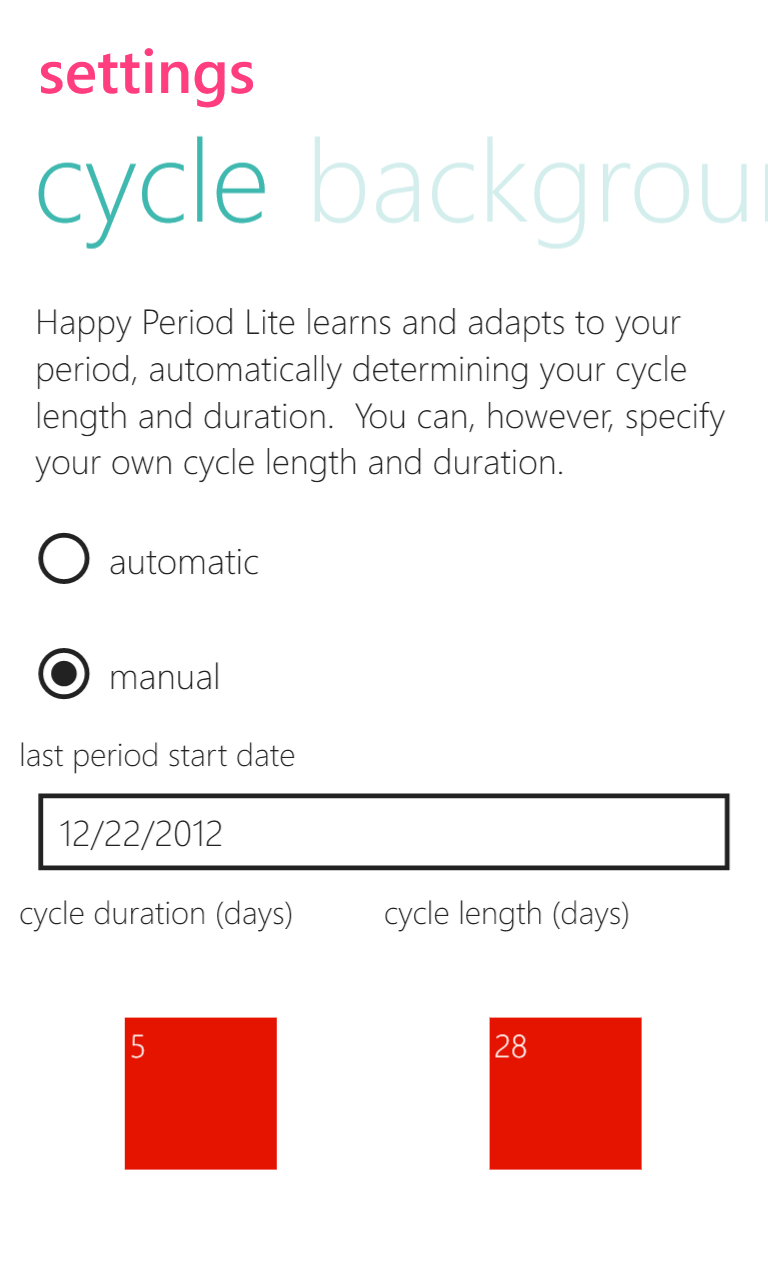Select the red swatch under cycle duration
The width and height of the screenshot is (768, 1280).
coord(200,1093)
